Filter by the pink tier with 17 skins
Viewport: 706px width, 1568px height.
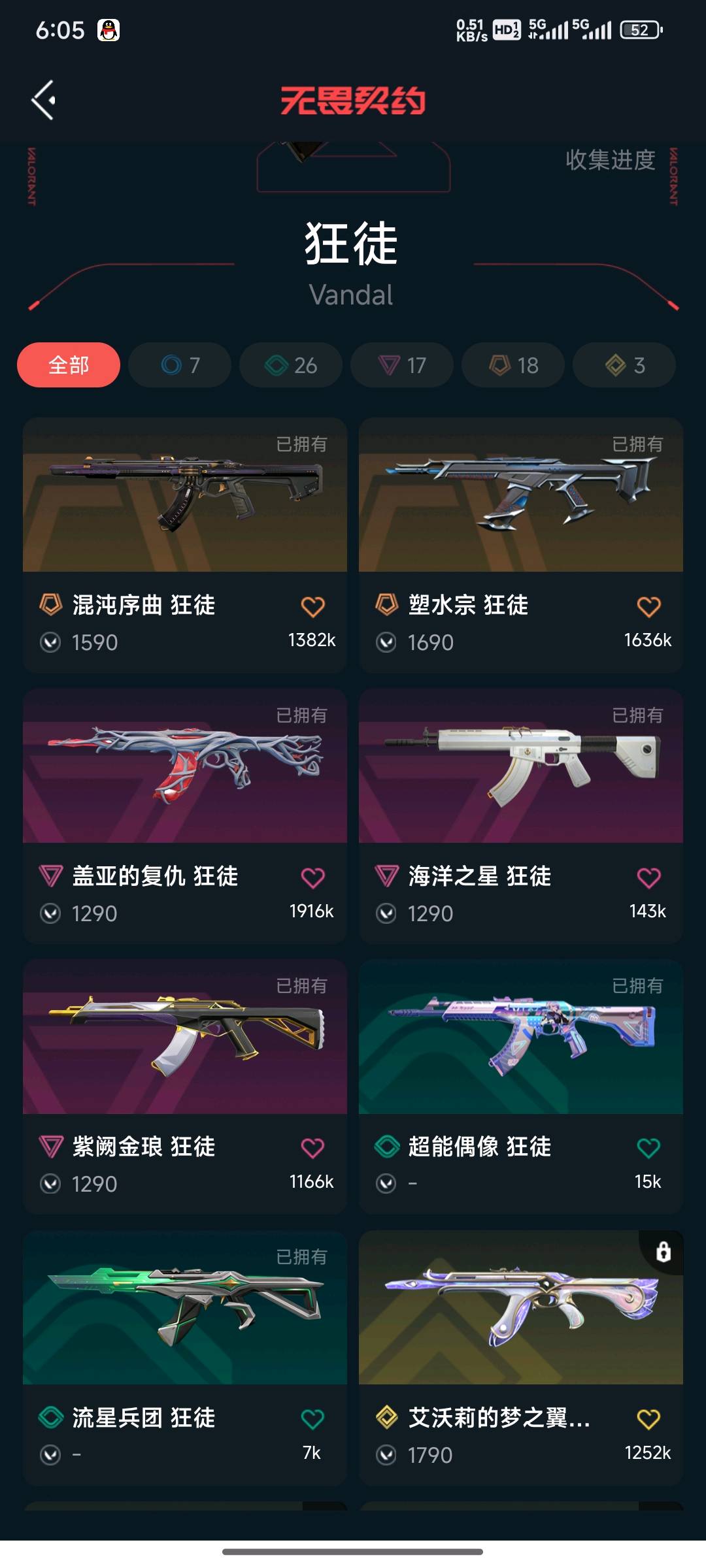click(x=402, y=365)
